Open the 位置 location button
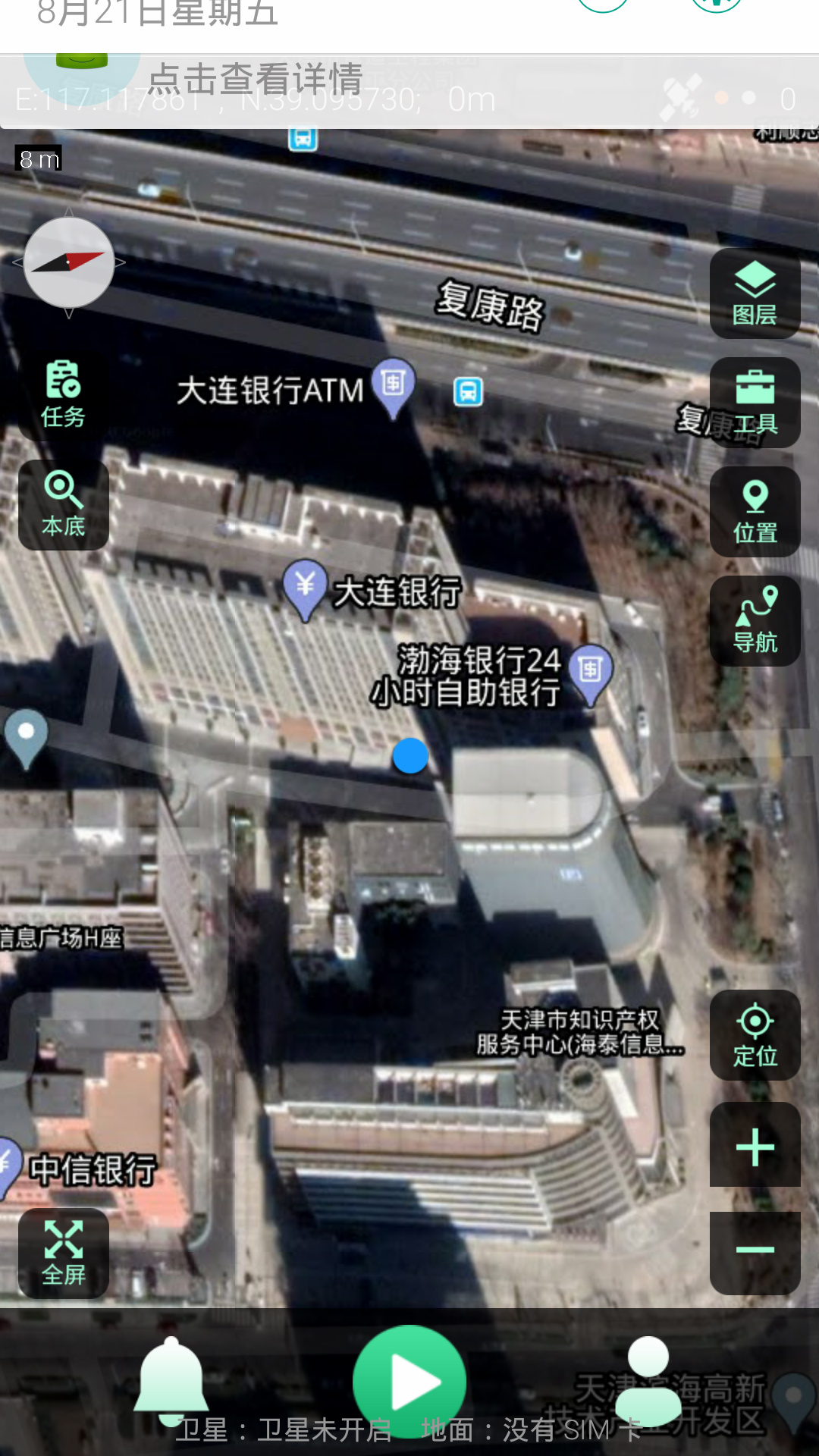819x1456 pixels. coord(755,512)
